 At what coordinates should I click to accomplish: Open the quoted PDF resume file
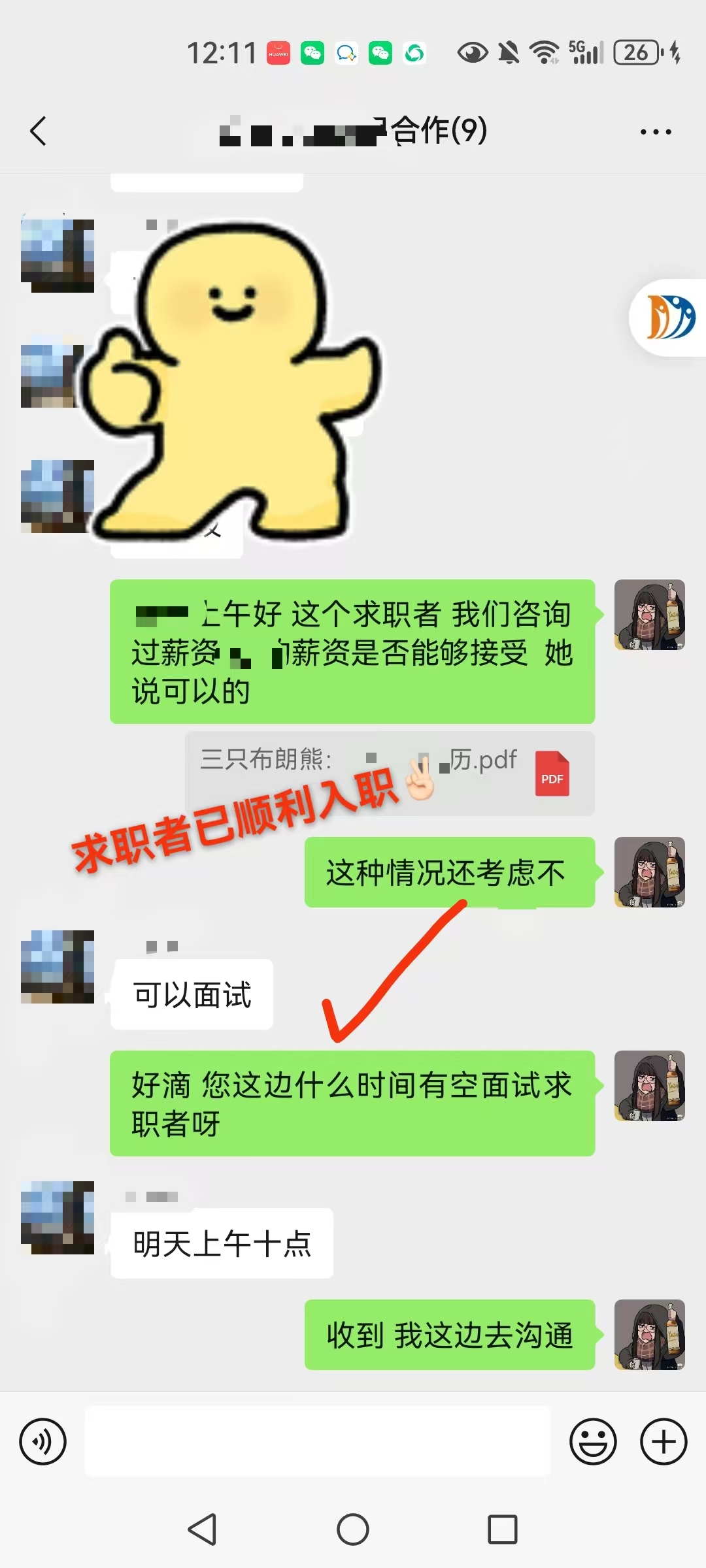[x=552, y=774]
